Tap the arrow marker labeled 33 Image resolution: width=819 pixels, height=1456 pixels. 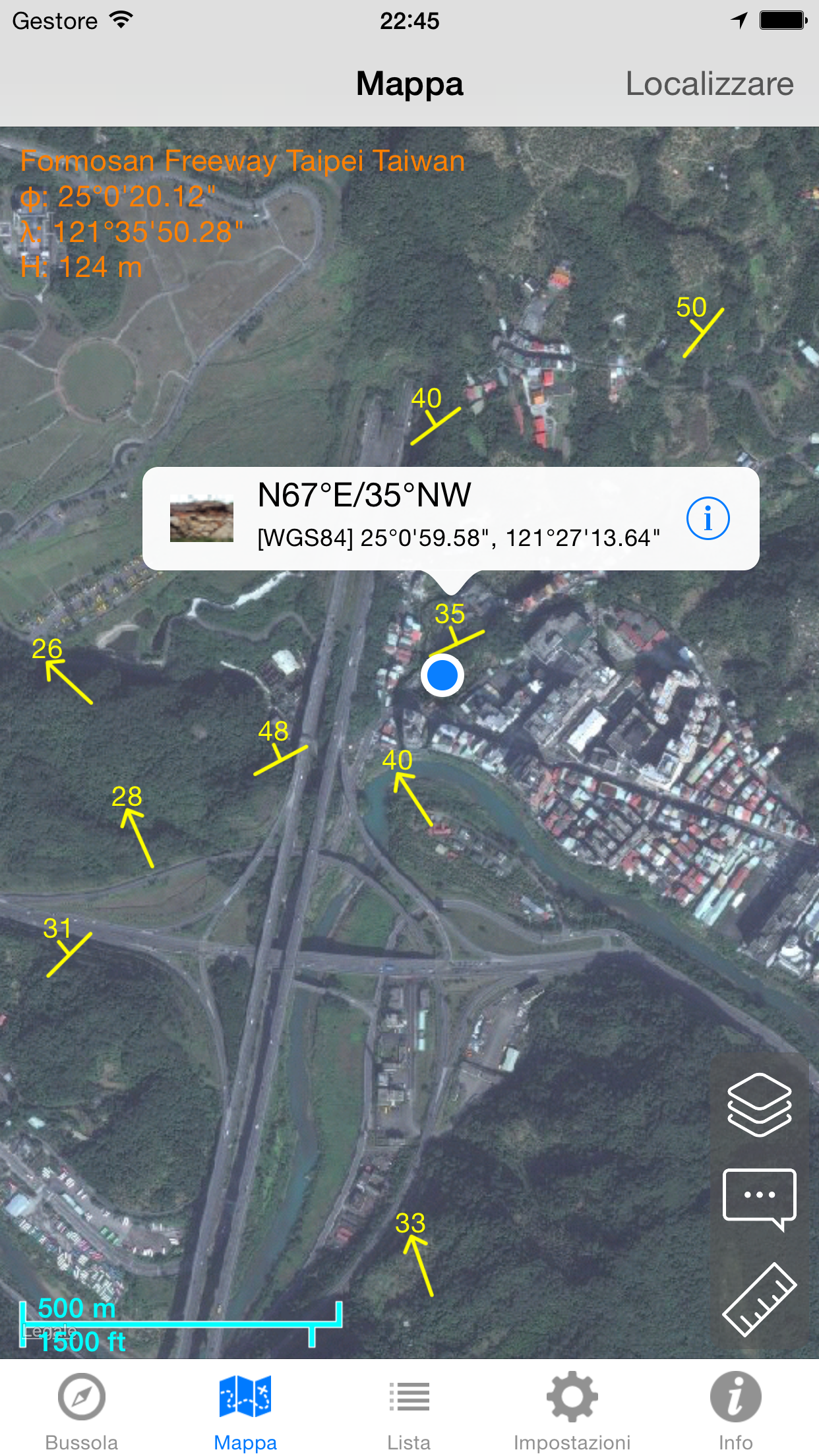tap(419, 1265)
